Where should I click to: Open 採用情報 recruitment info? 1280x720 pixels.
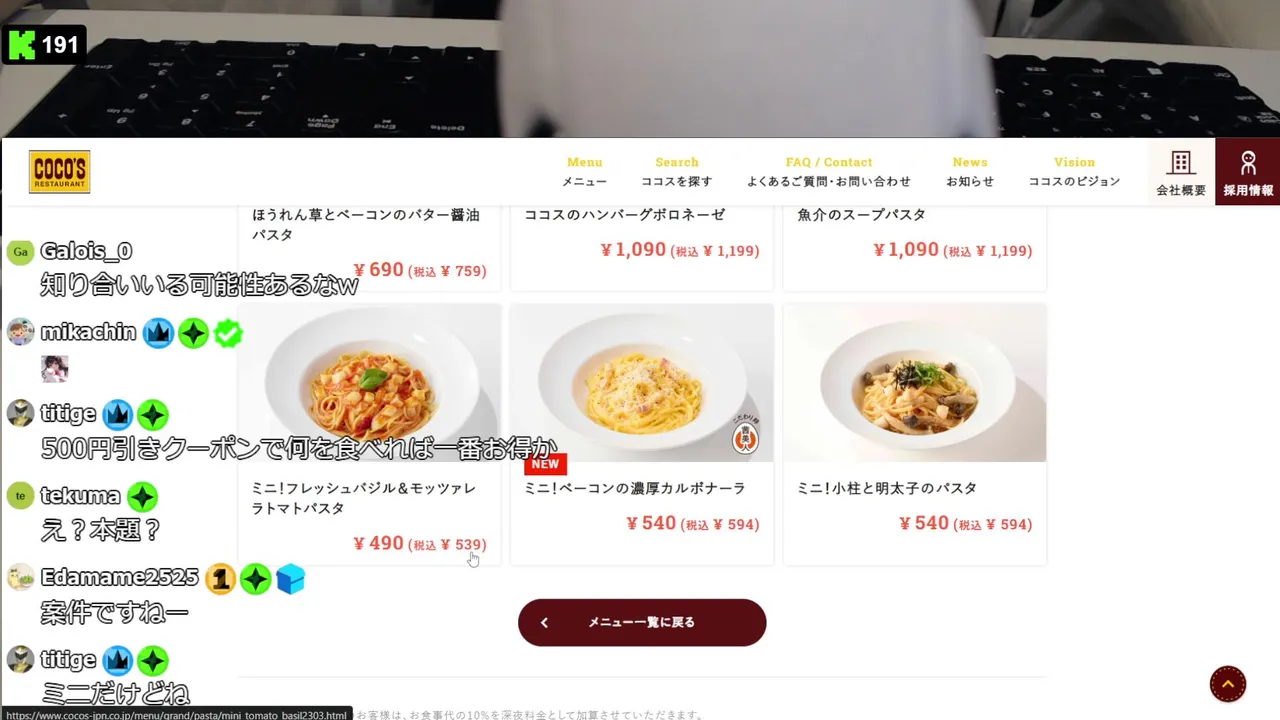[x=1247, y=172]
